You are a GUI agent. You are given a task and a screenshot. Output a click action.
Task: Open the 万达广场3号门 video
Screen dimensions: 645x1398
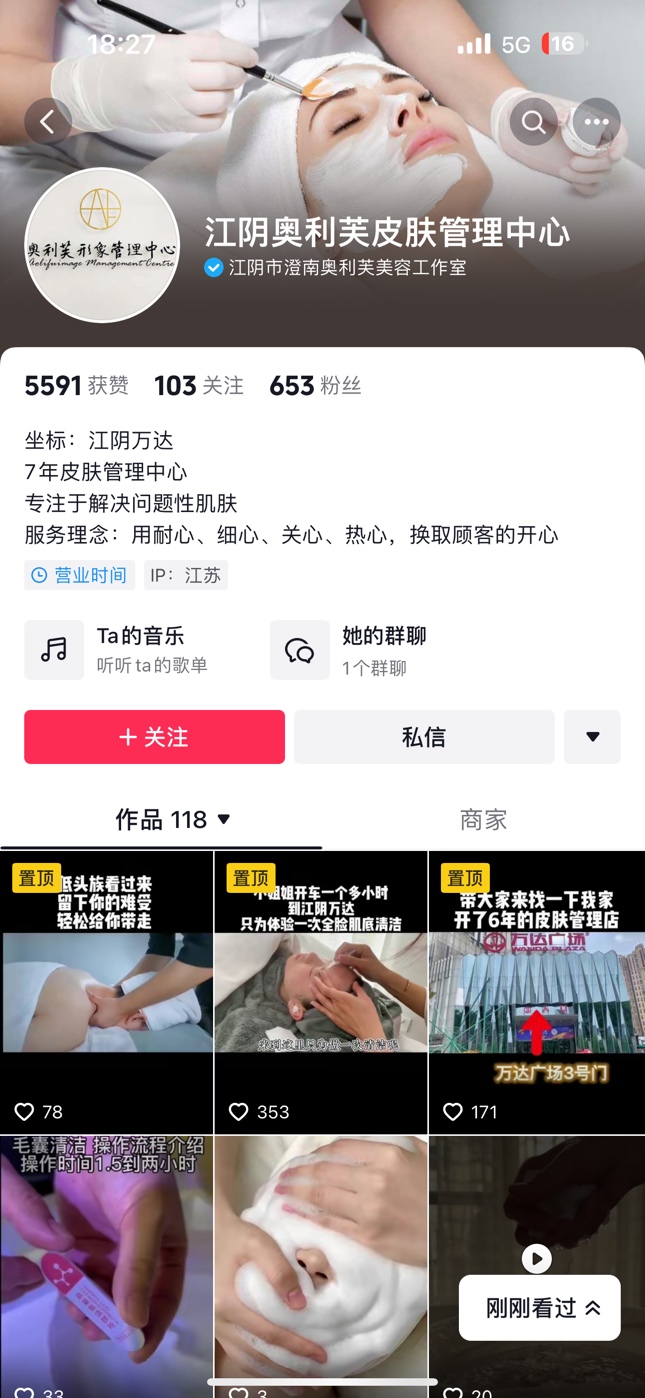[536, 990]
